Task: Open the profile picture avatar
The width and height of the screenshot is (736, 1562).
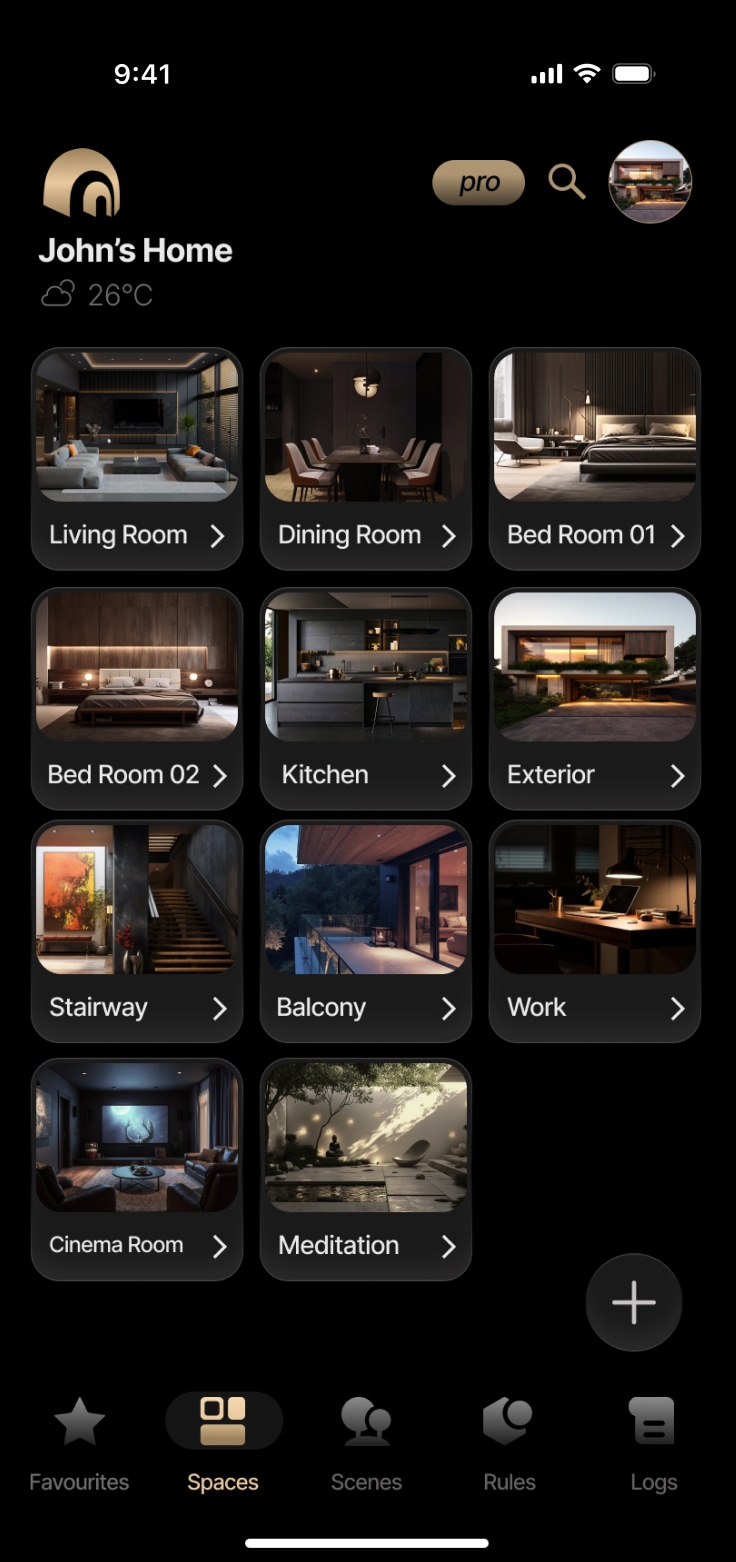Action: [x=650, y=182]
